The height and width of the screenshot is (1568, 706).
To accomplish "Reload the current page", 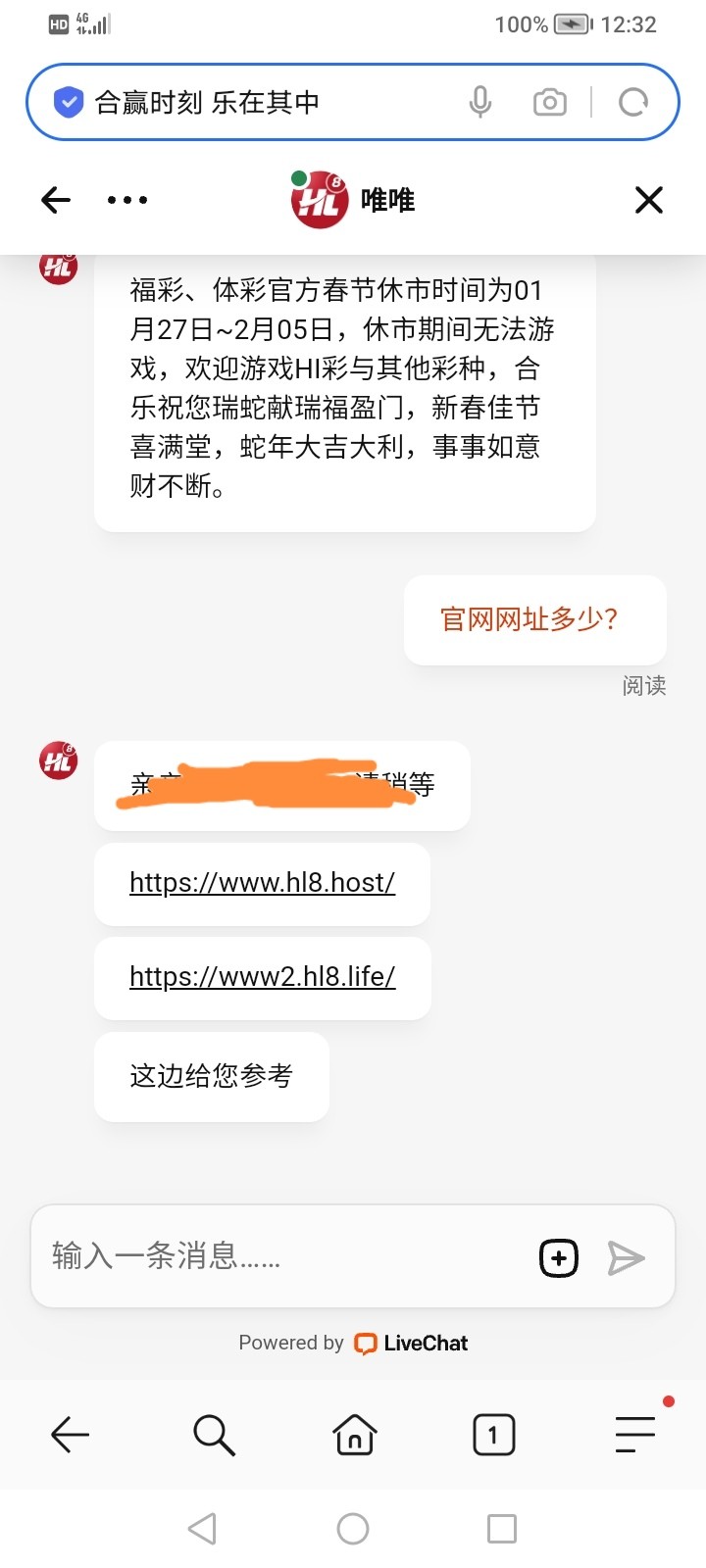I will [633, 102].
